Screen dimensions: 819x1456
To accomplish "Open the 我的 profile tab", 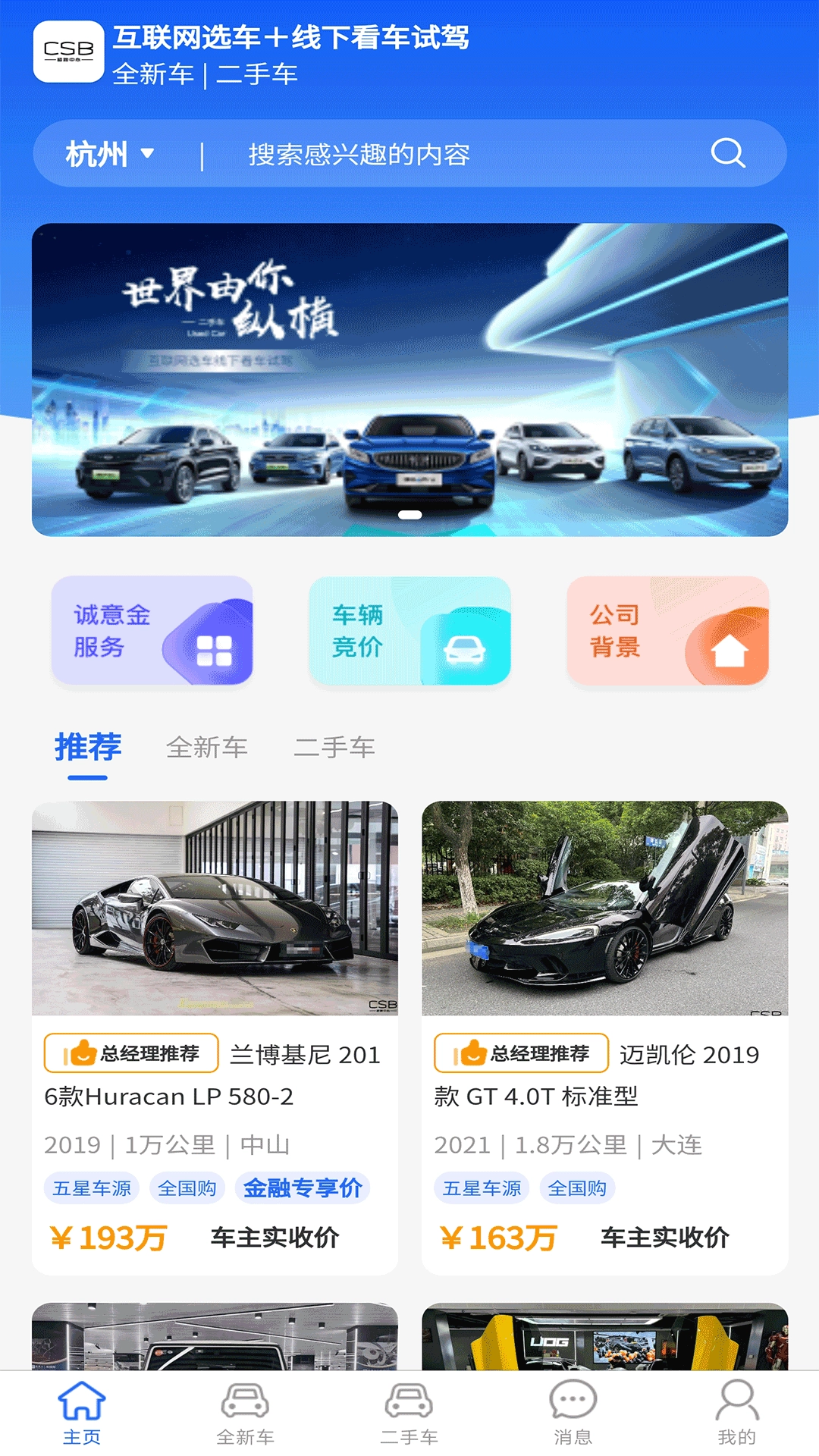I will click(x=736, y=1412).
